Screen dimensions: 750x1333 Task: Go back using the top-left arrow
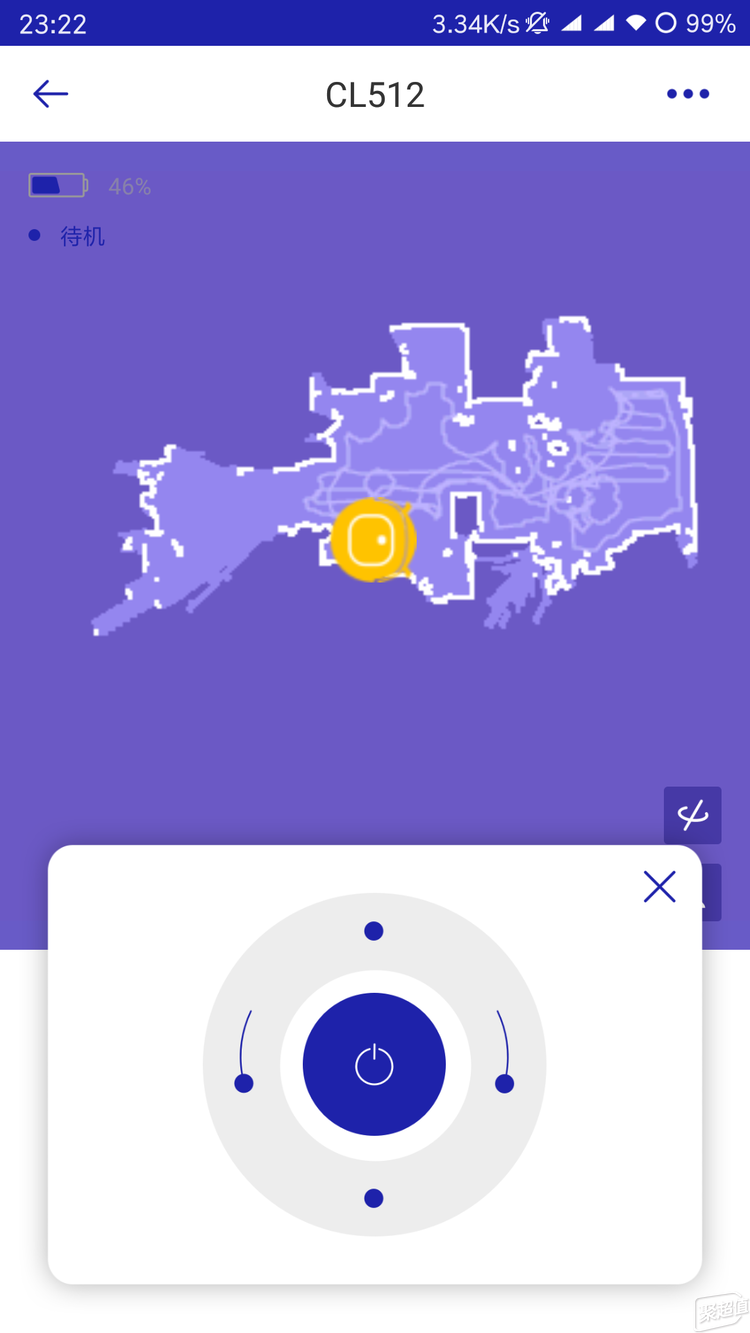50,94
